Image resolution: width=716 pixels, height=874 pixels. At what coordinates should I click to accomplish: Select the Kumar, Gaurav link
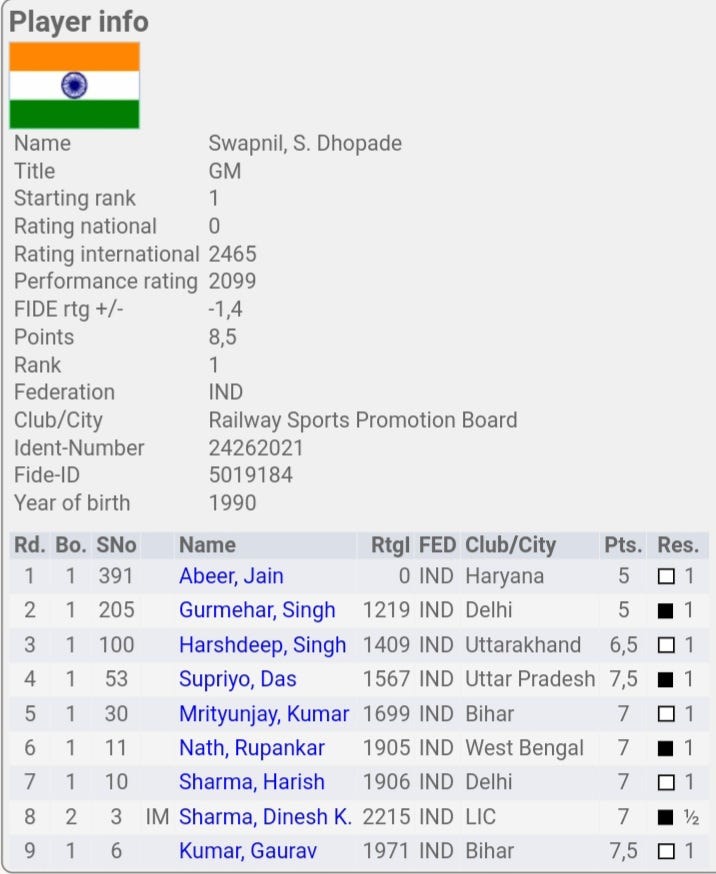pos(247,851)
